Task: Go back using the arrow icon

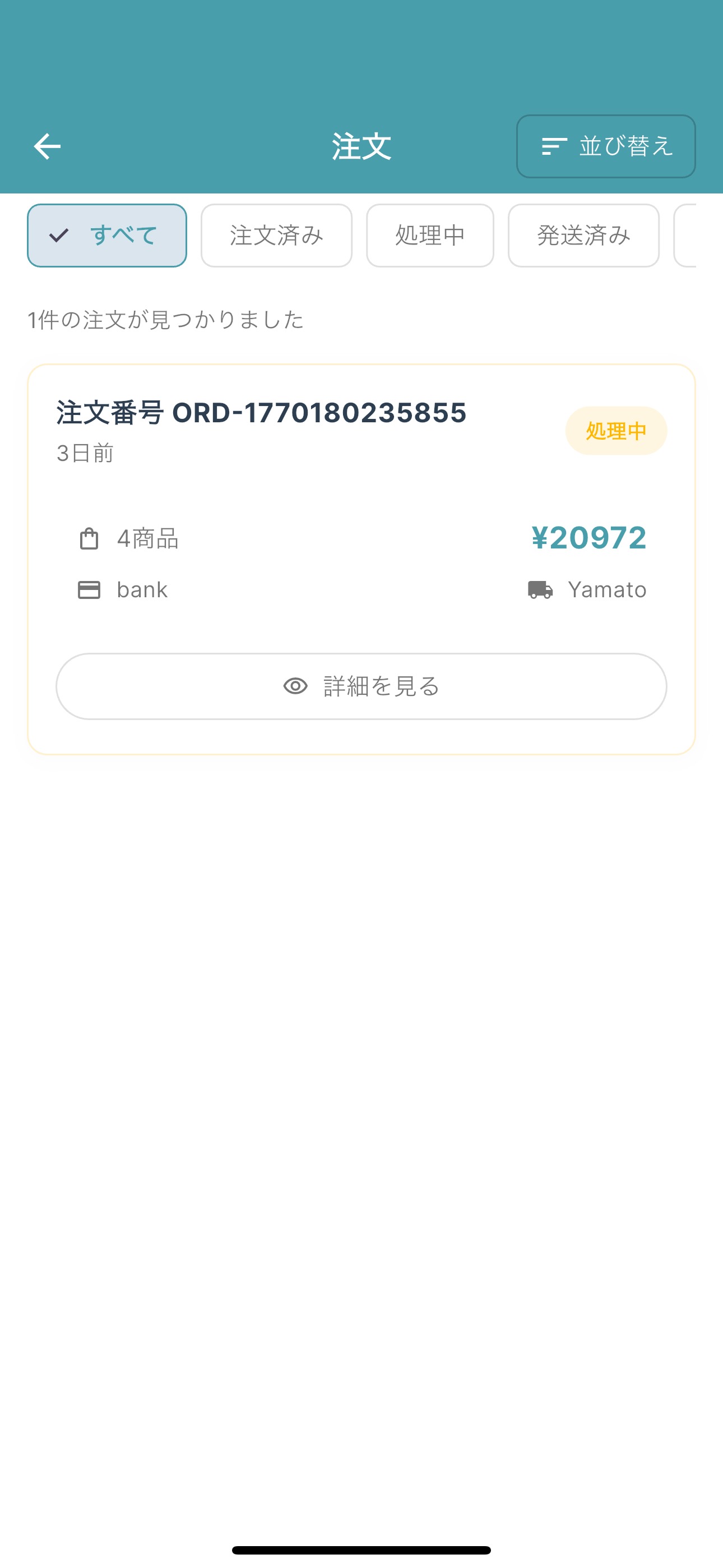Action: coord(47,147)
